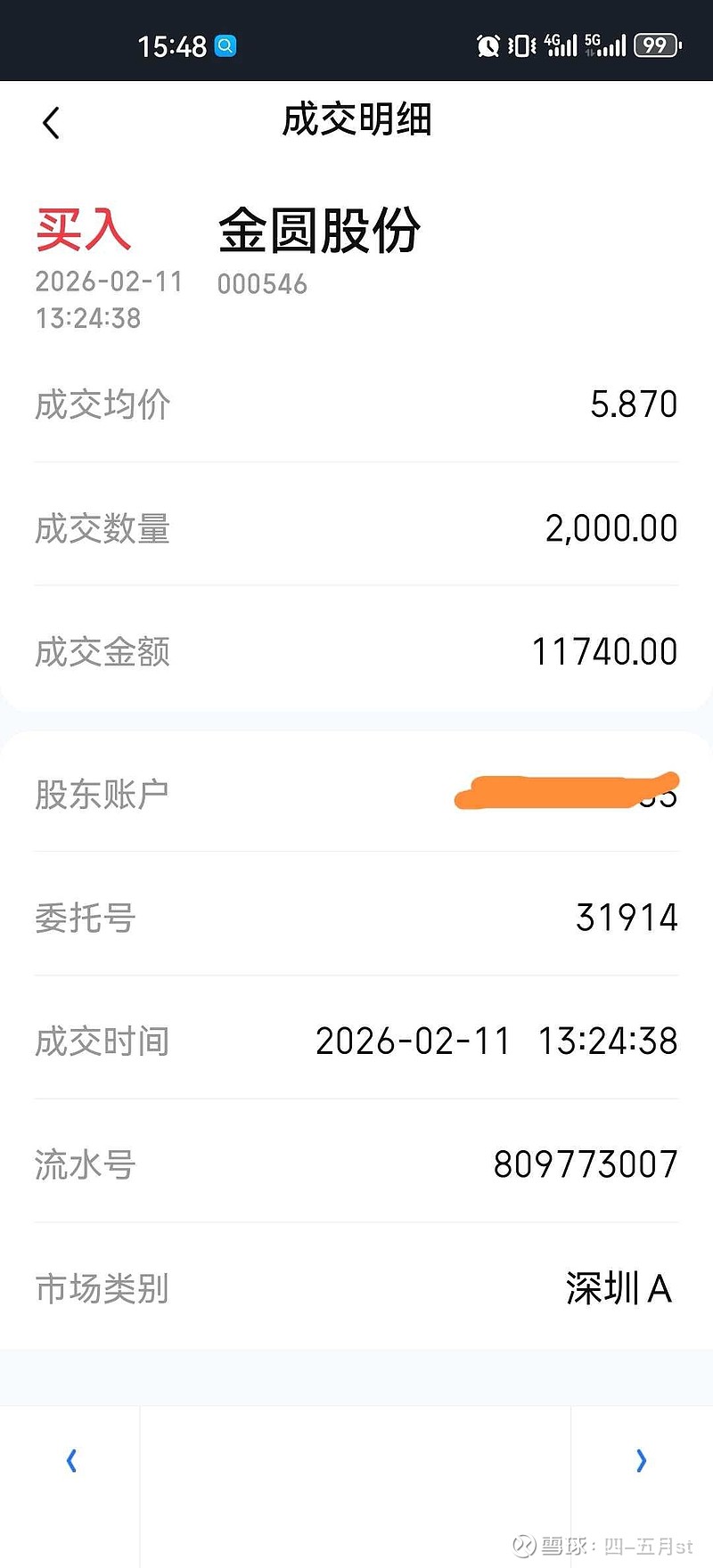
Task: Tap the 99% battery indicator
Action: tap(657, 45)
